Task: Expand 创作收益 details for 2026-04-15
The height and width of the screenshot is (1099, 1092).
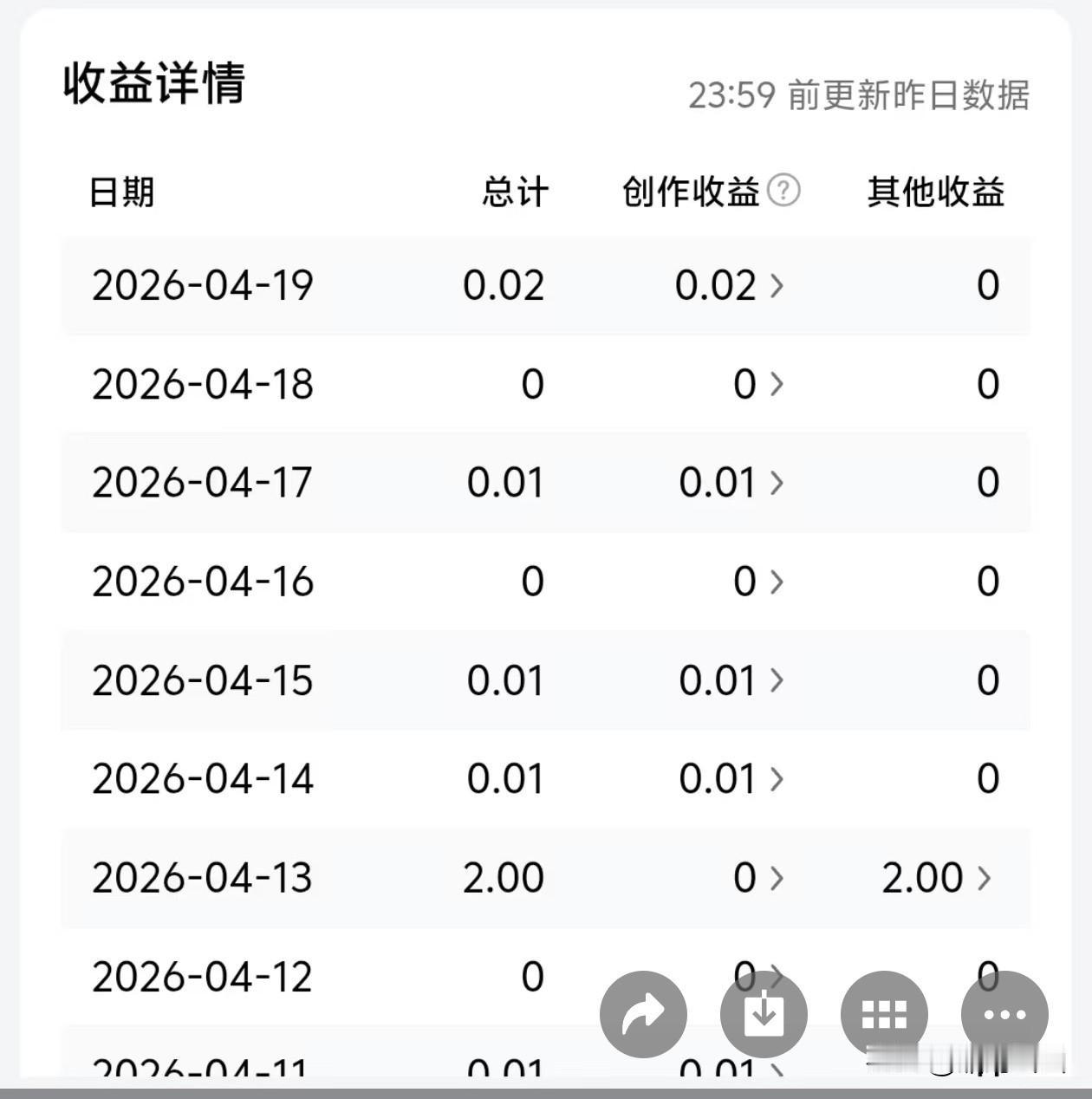Action: point(775,681)
